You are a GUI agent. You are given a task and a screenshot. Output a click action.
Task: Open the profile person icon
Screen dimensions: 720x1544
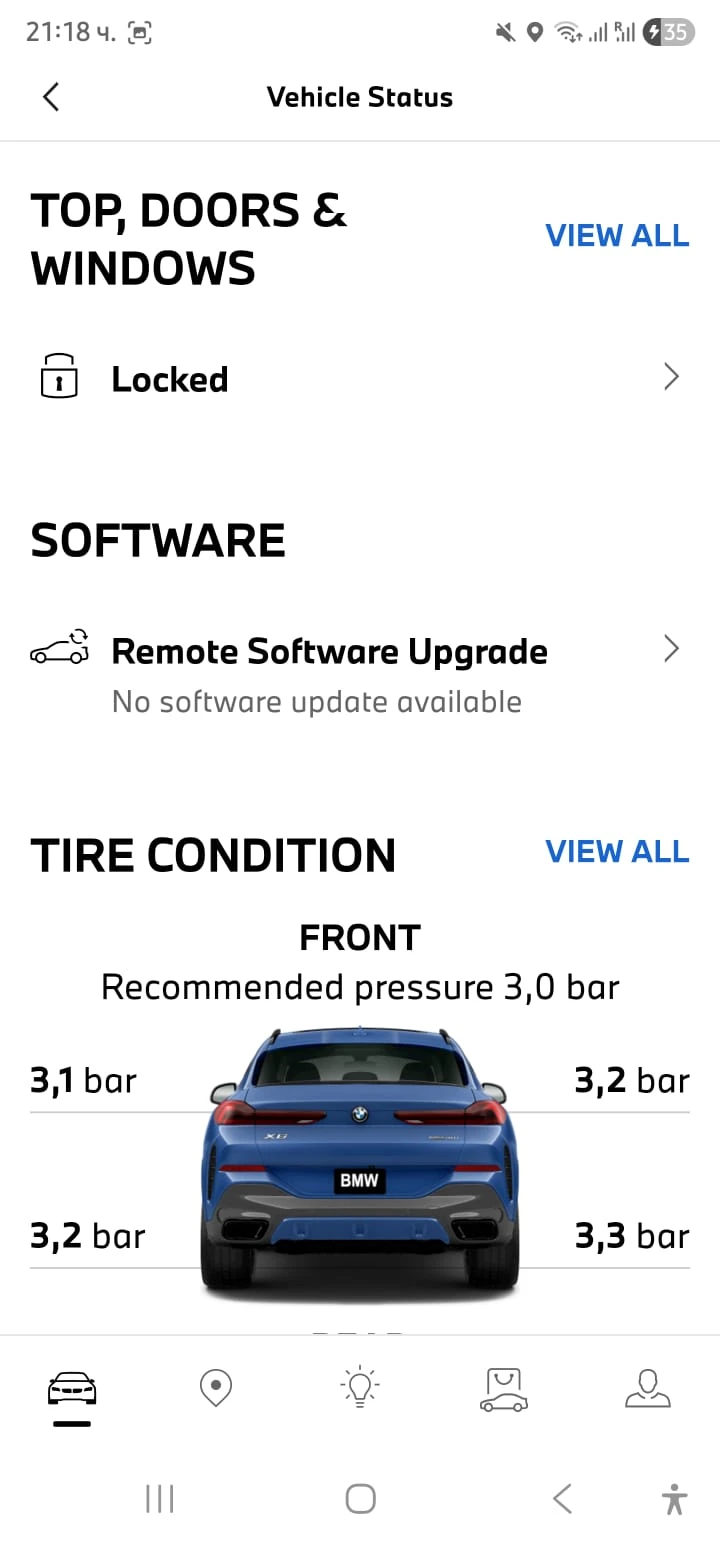click(x=647, y=1387)
